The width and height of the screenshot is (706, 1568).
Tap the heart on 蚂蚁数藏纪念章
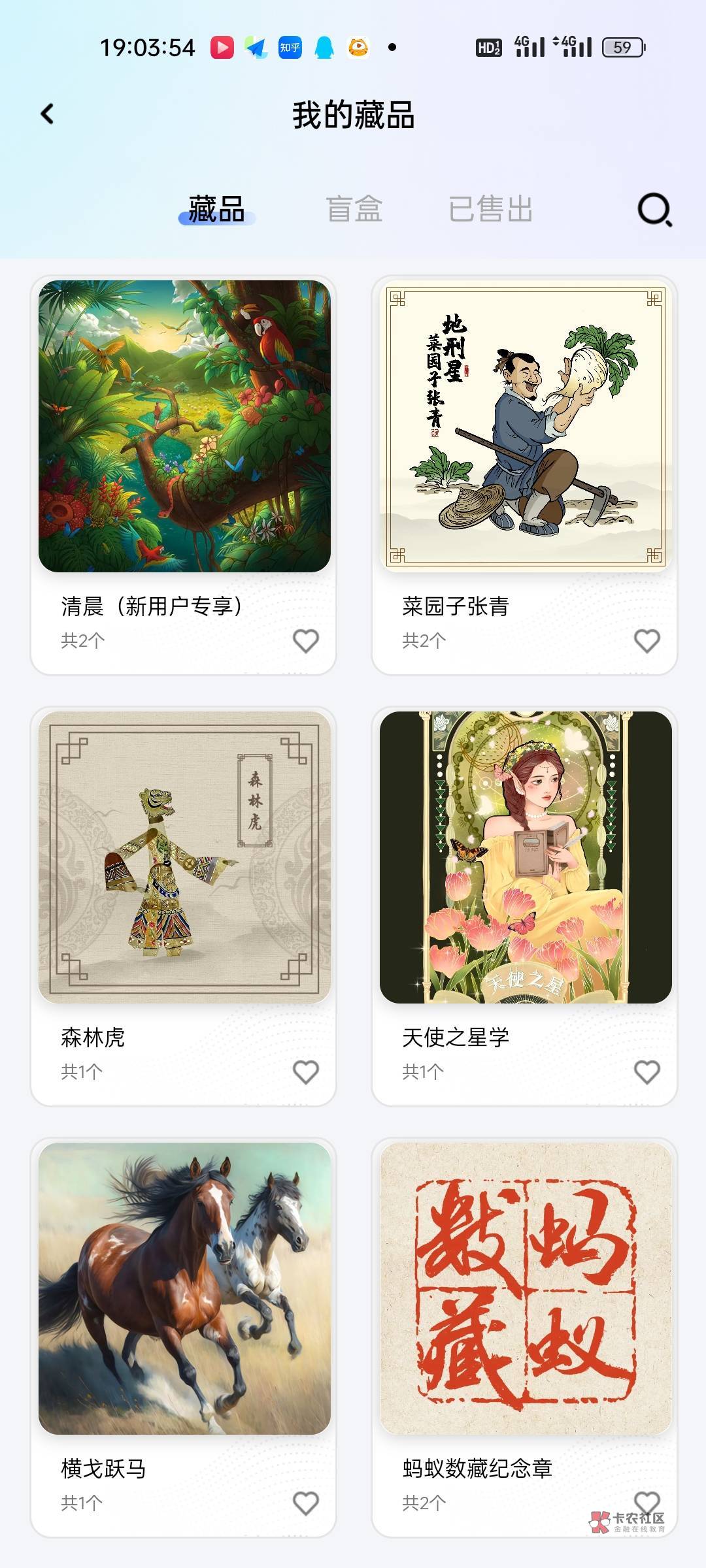(647, 1501)
